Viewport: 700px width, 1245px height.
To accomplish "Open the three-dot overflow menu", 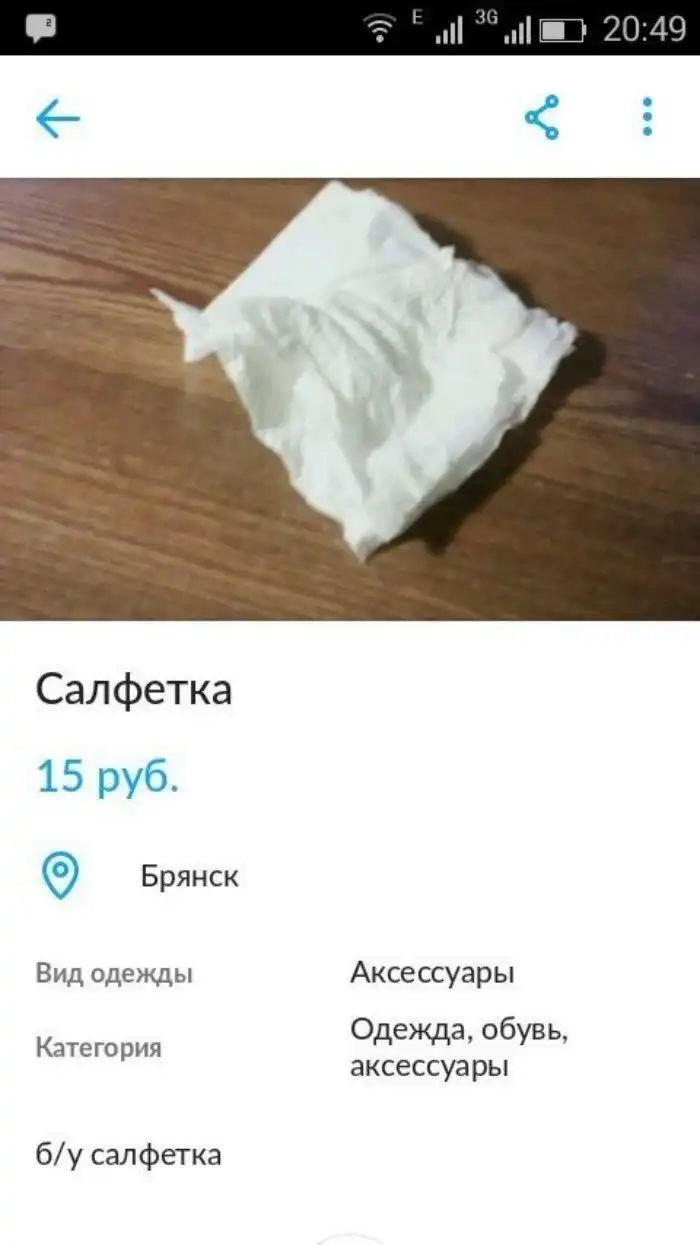I will (648, 118).
